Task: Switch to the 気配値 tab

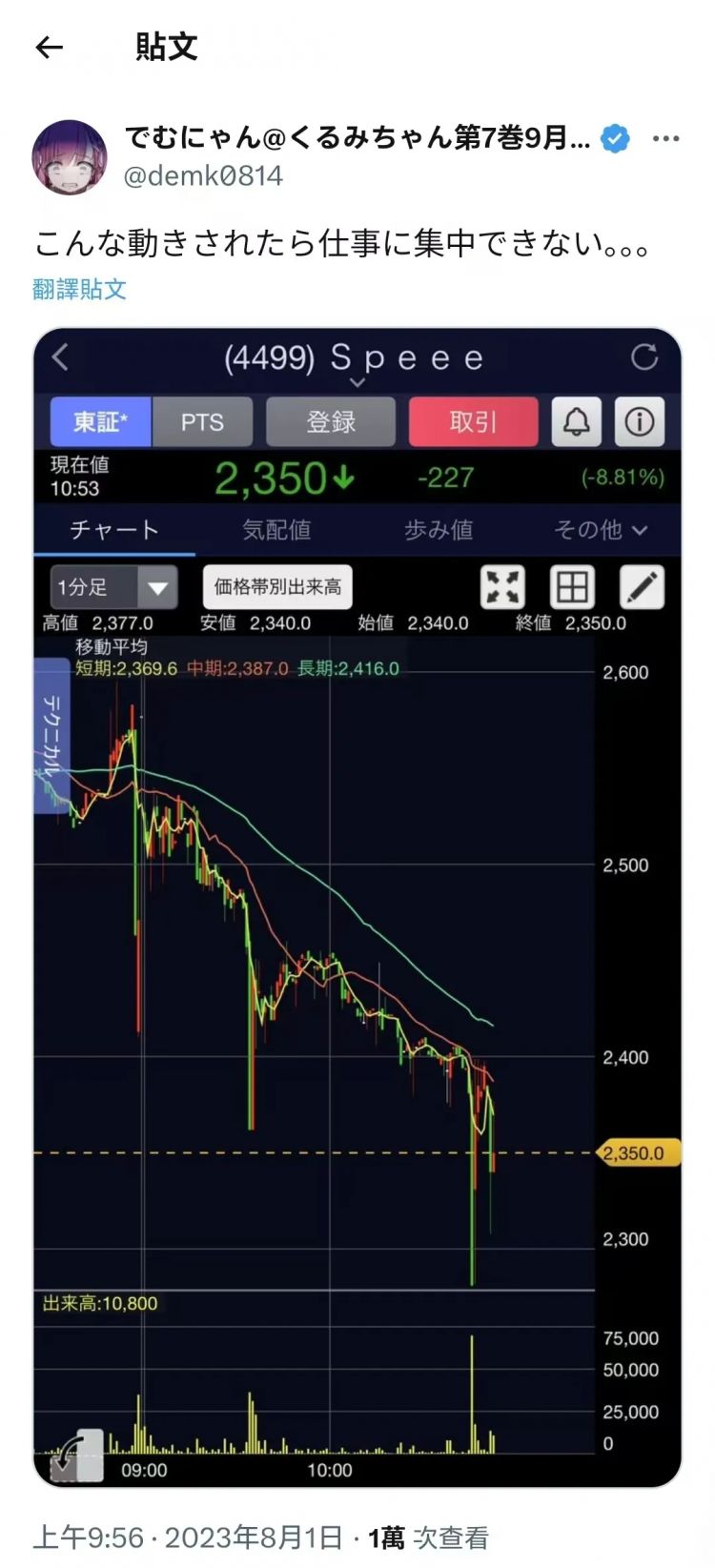Action: pos(276,530)
